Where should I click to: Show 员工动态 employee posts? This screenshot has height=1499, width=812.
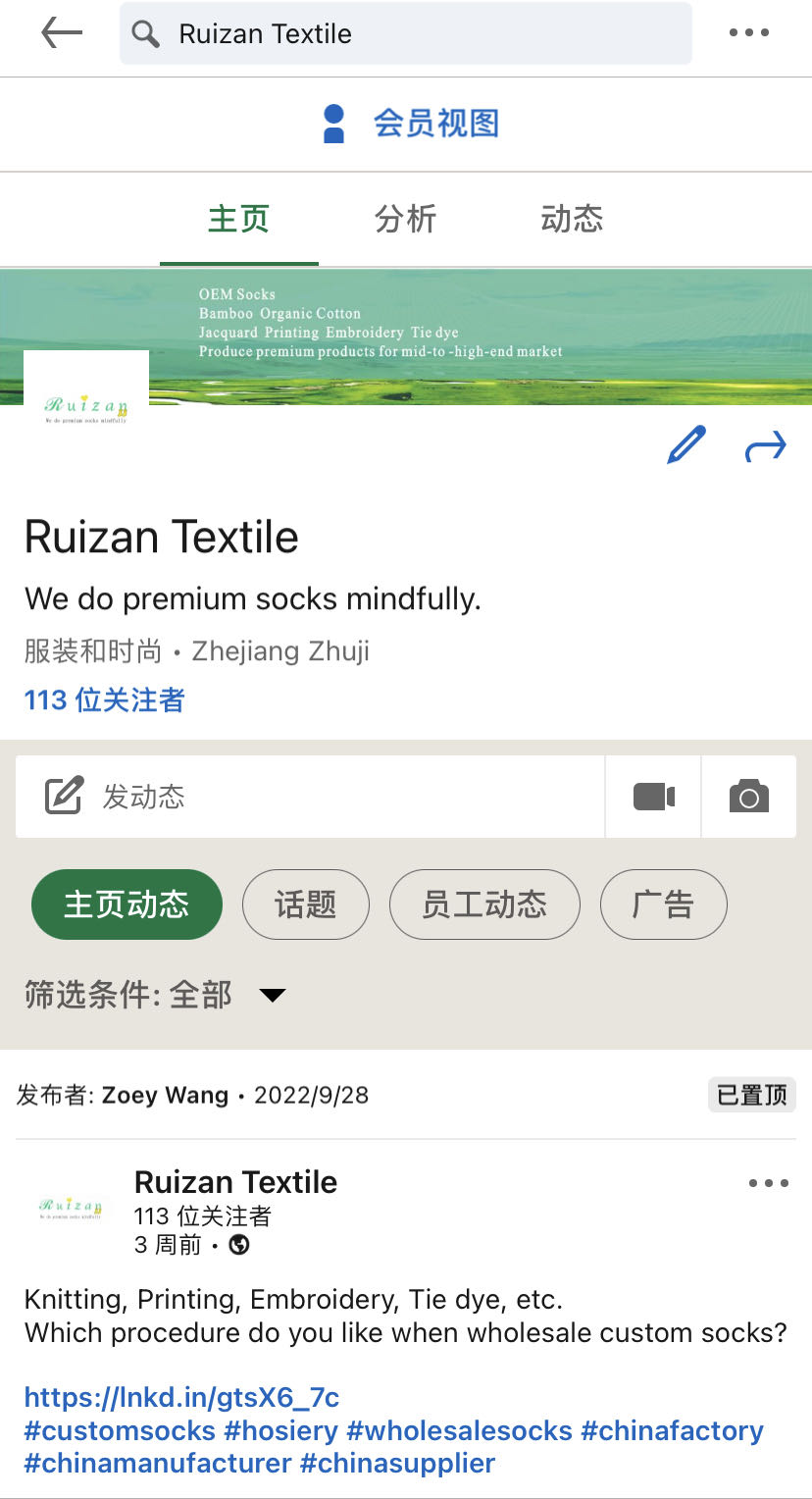pos(484,905)
